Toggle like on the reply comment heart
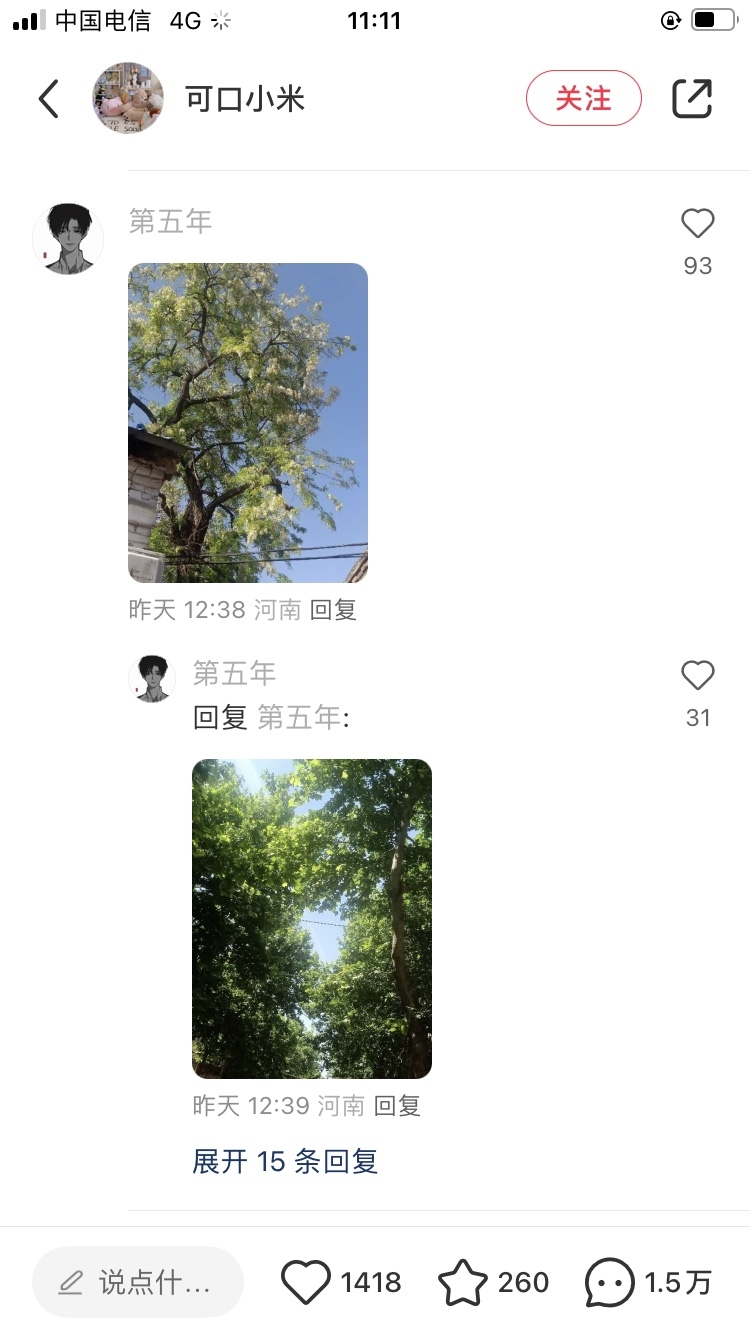Viewport: 750px width, 1334px height. coord(697,676)
